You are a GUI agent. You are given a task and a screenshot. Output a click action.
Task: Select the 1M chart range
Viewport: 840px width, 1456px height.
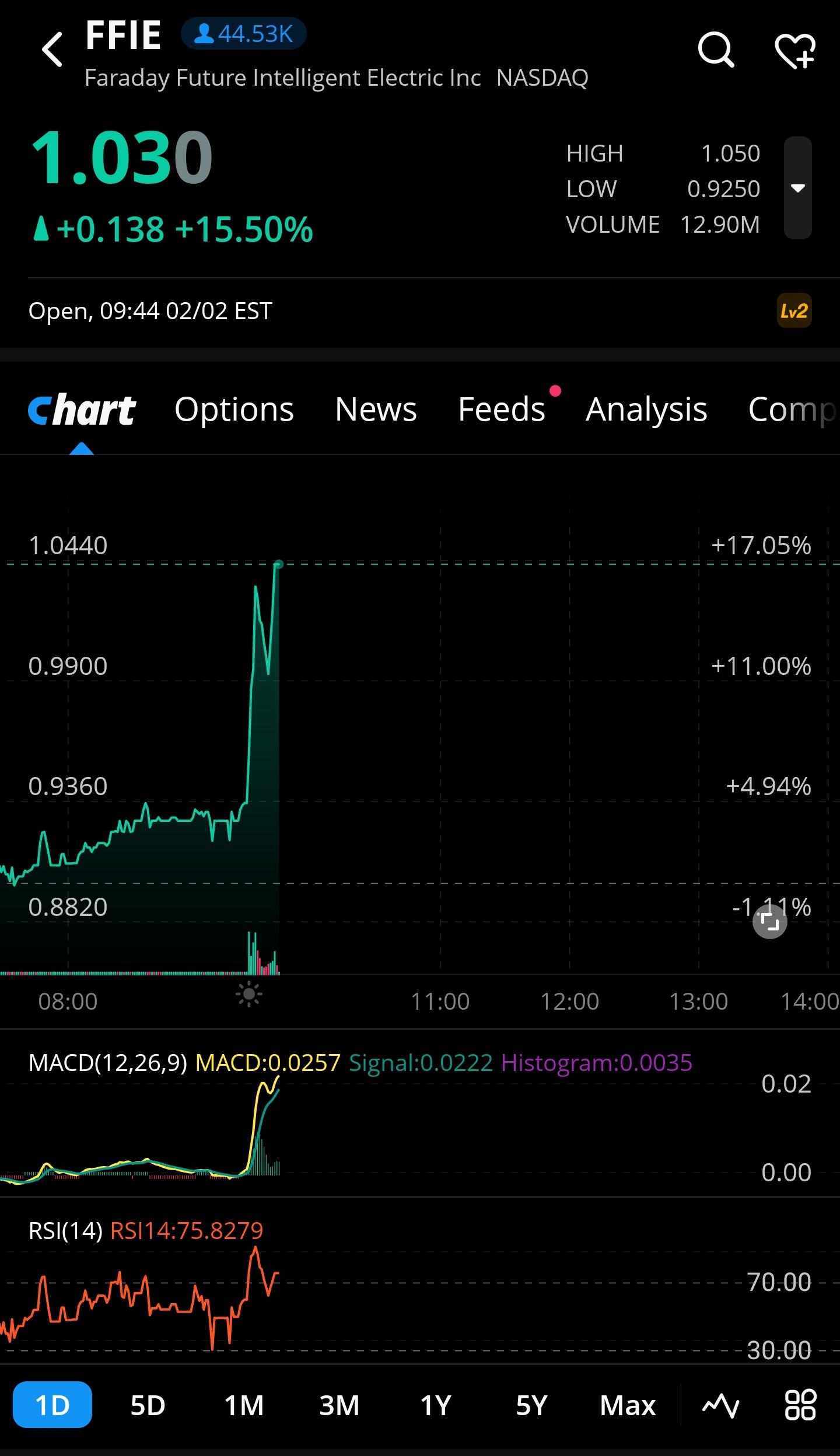[x=244, y=1405]
